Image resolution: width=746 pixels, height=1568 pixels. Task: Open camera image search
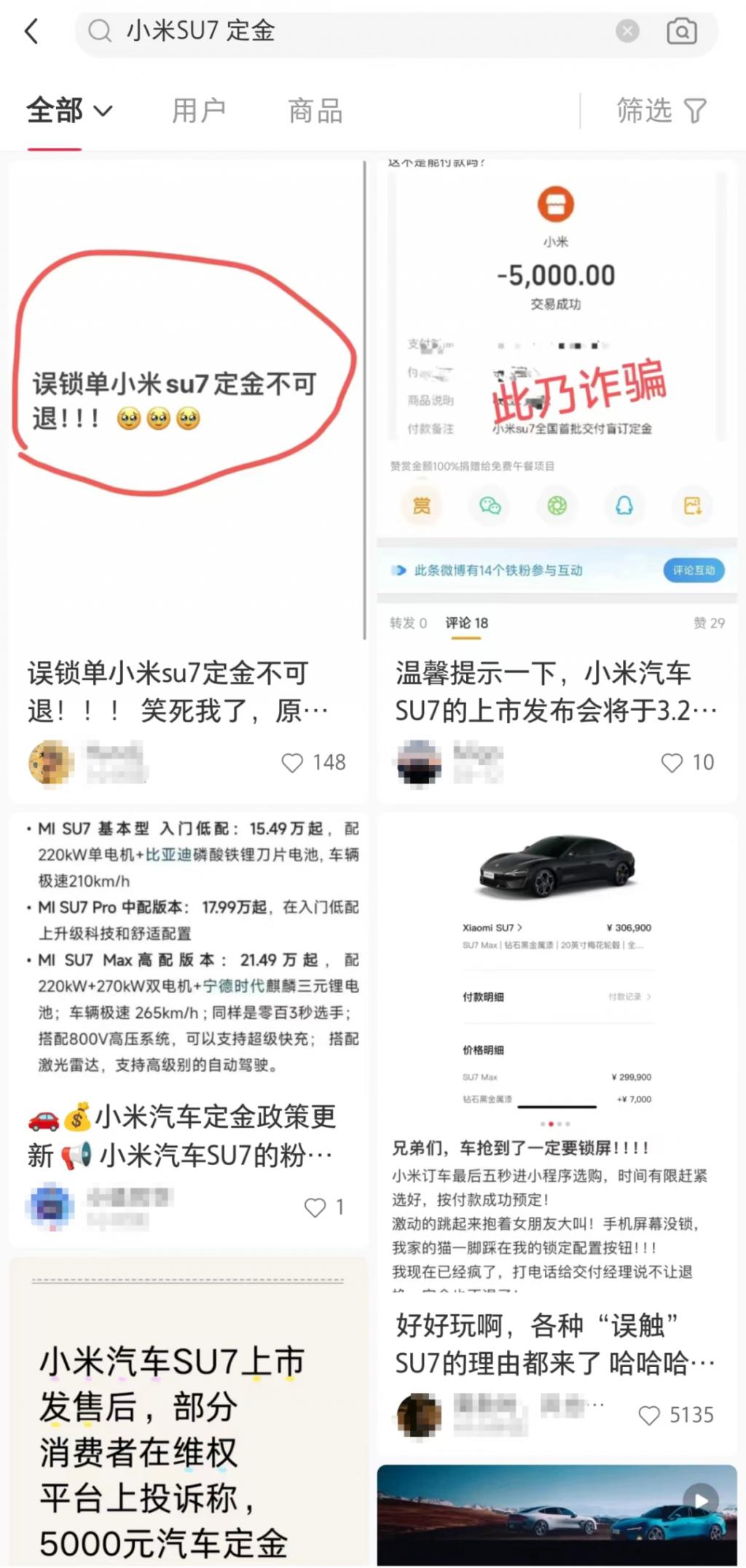coord(682,31)
